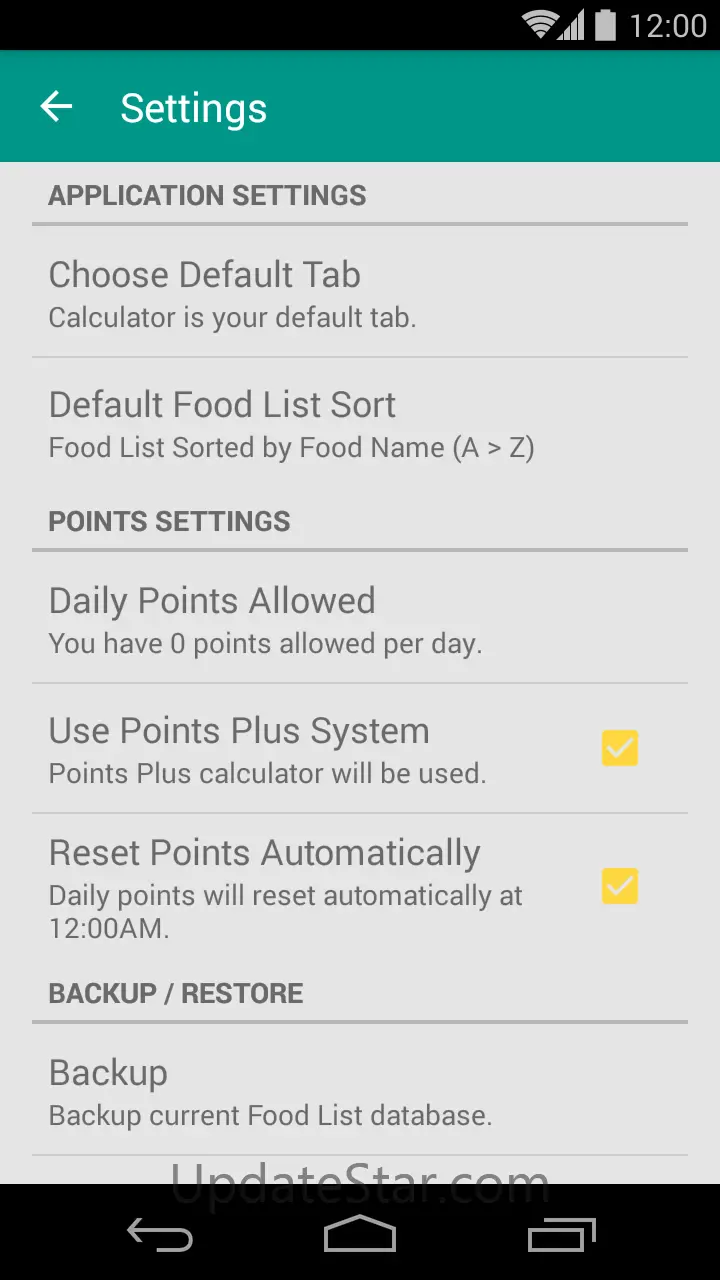Go back from Settings screen

pos(57,107)
